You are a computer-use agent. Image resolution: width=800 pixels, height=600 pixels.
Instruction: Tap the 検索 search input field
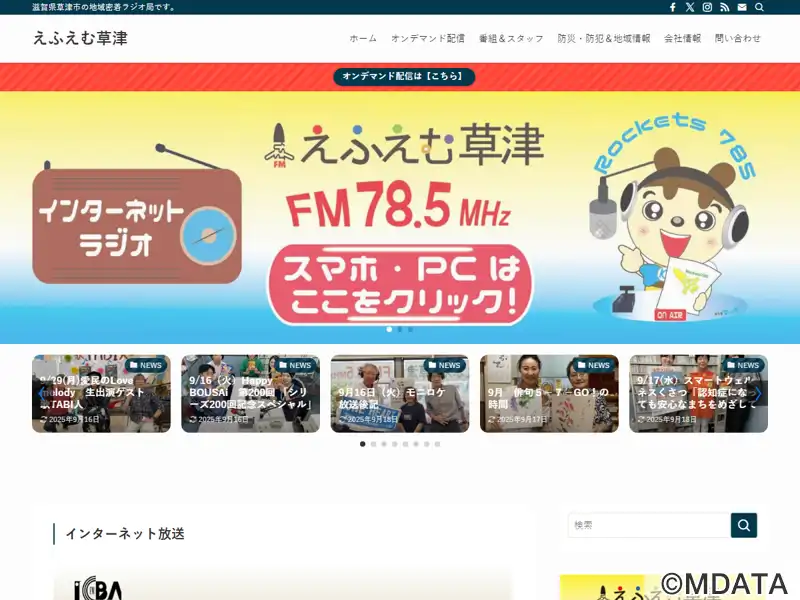[x=649, y=525]
